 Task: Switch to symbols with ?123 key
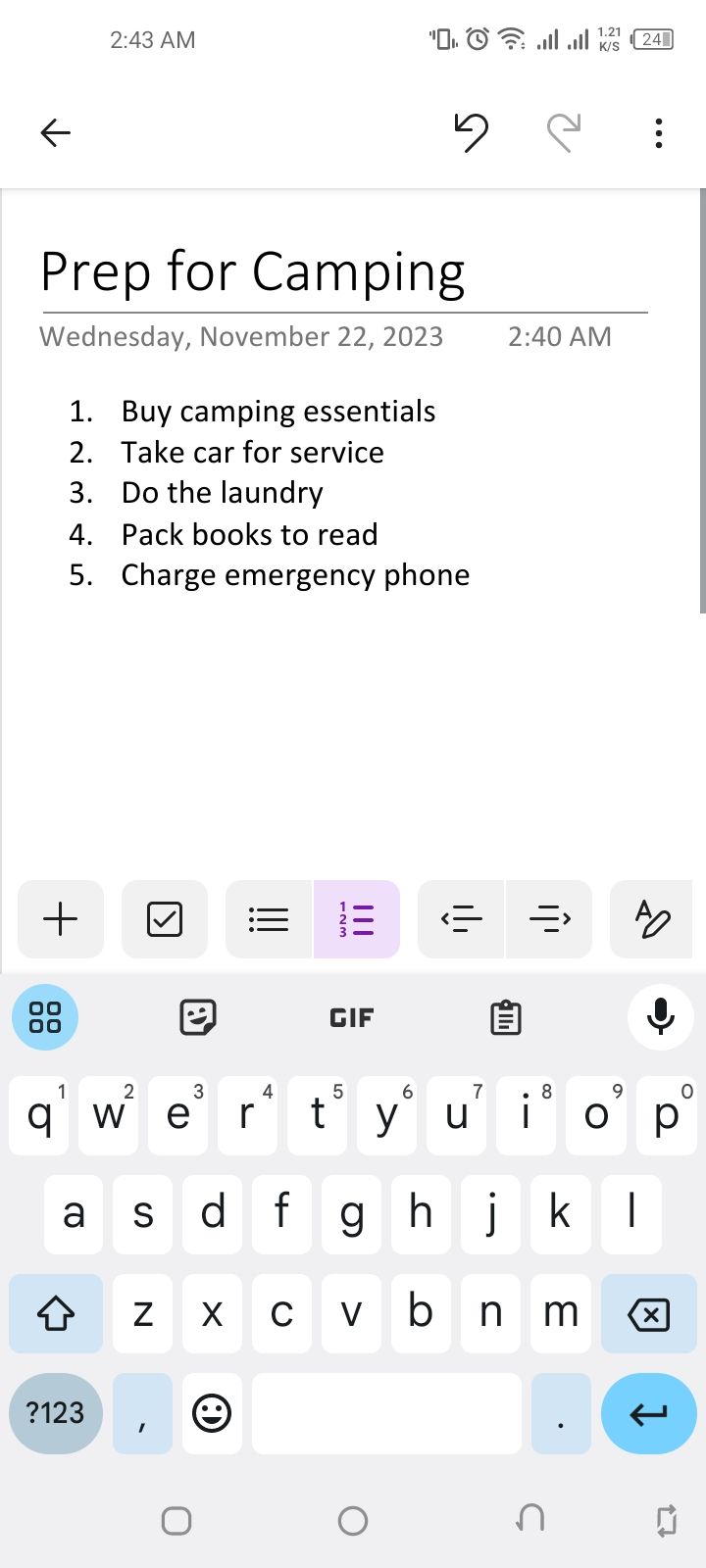pos(55,1413)
